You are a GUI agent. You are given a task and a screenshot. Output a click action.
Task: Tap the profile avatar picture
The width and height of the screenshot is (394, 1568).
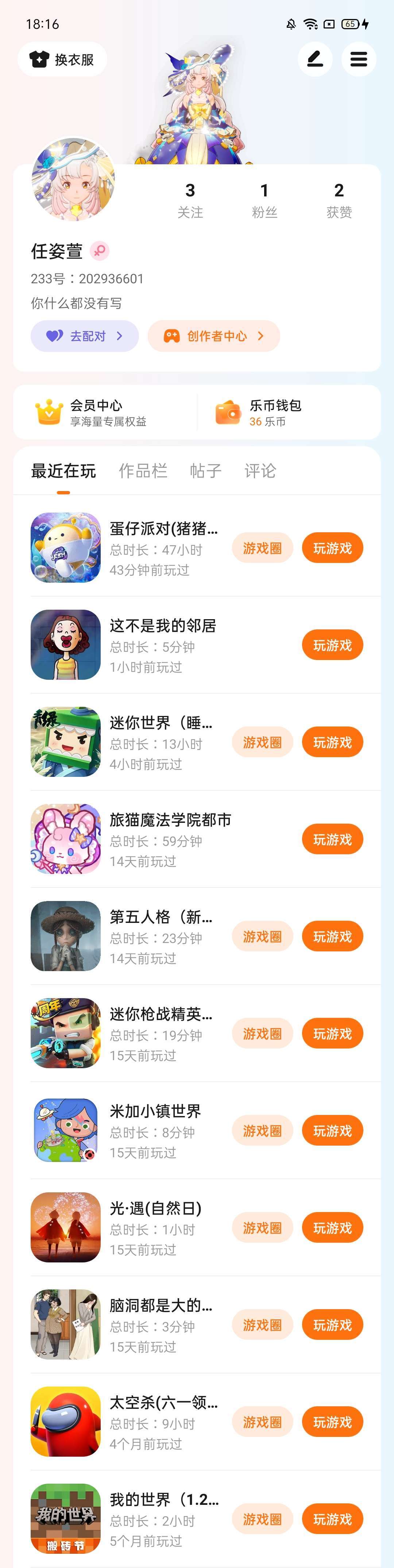coord(74,180)
